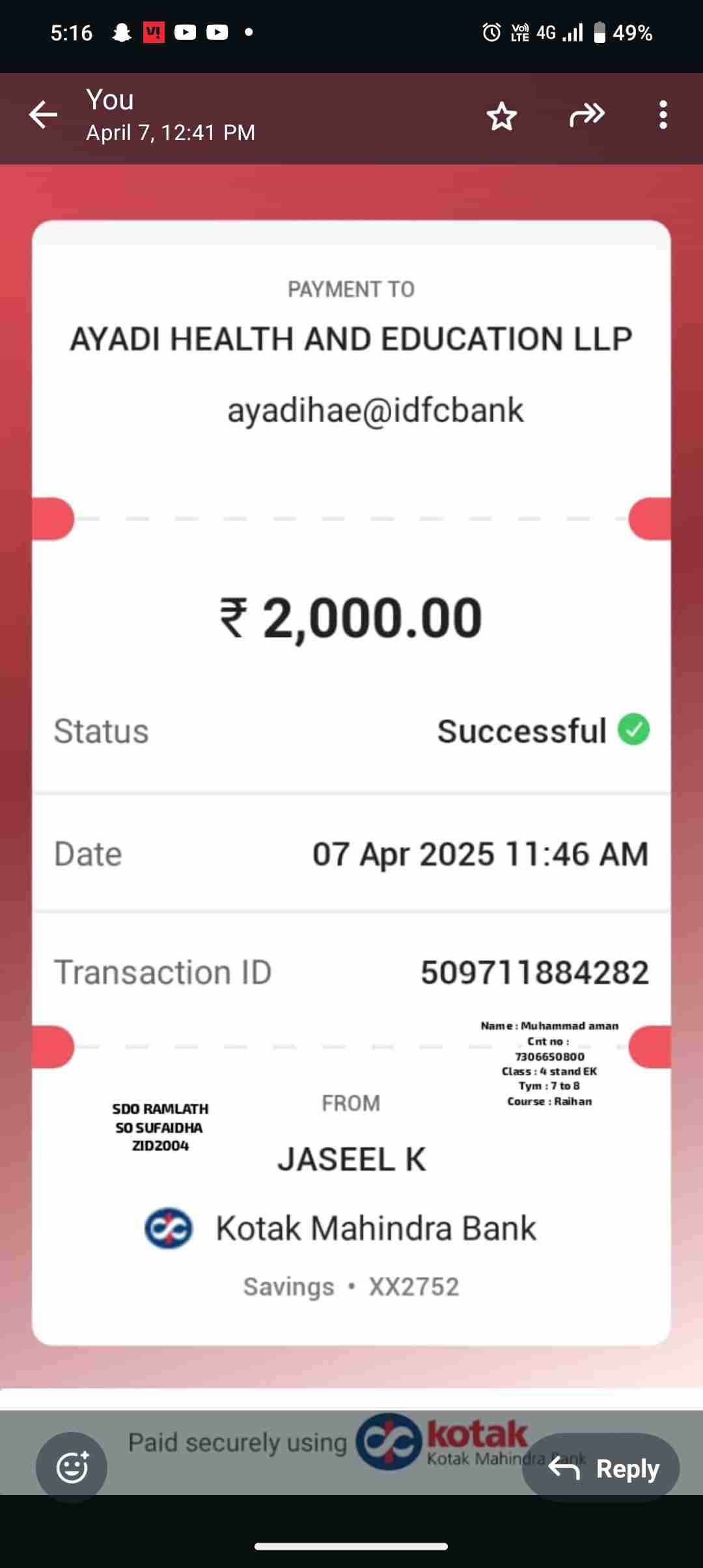Open the overflow menu
Screen dimensions: 703x1568
coord(663,115)
